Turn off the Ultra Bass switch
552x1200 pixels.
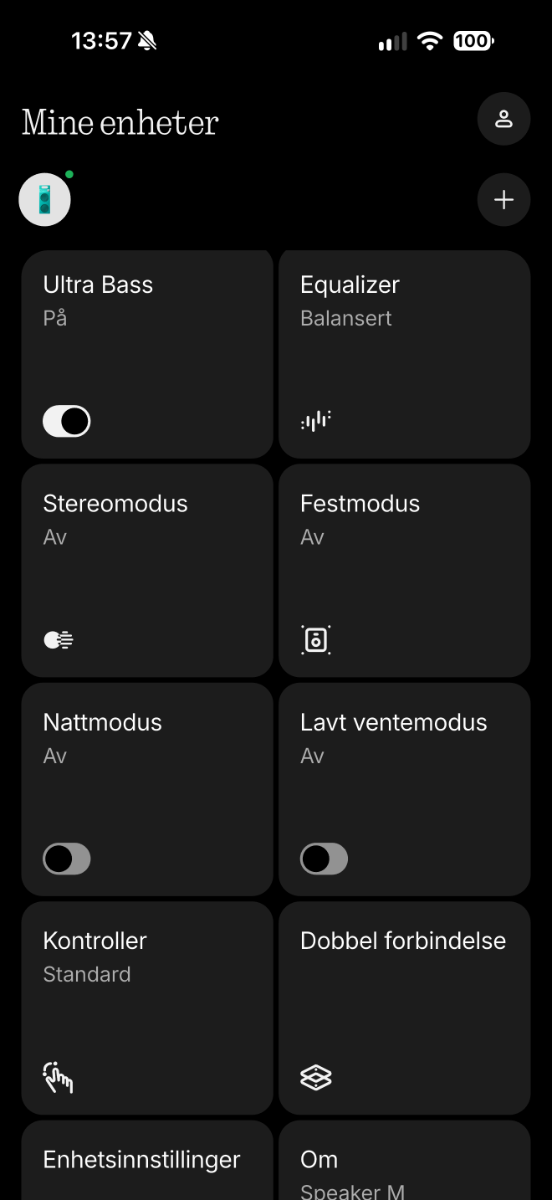tap(67, 422)
